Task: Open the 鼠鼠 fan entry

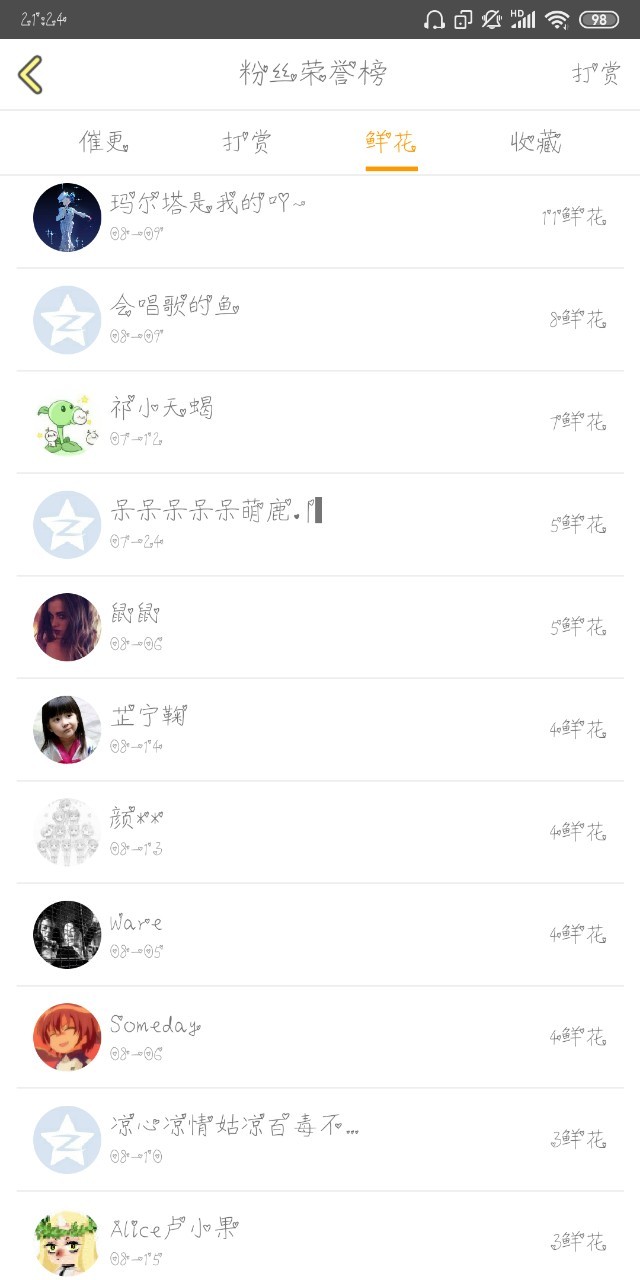Action: pyautogui.click(x=320, y=627)
